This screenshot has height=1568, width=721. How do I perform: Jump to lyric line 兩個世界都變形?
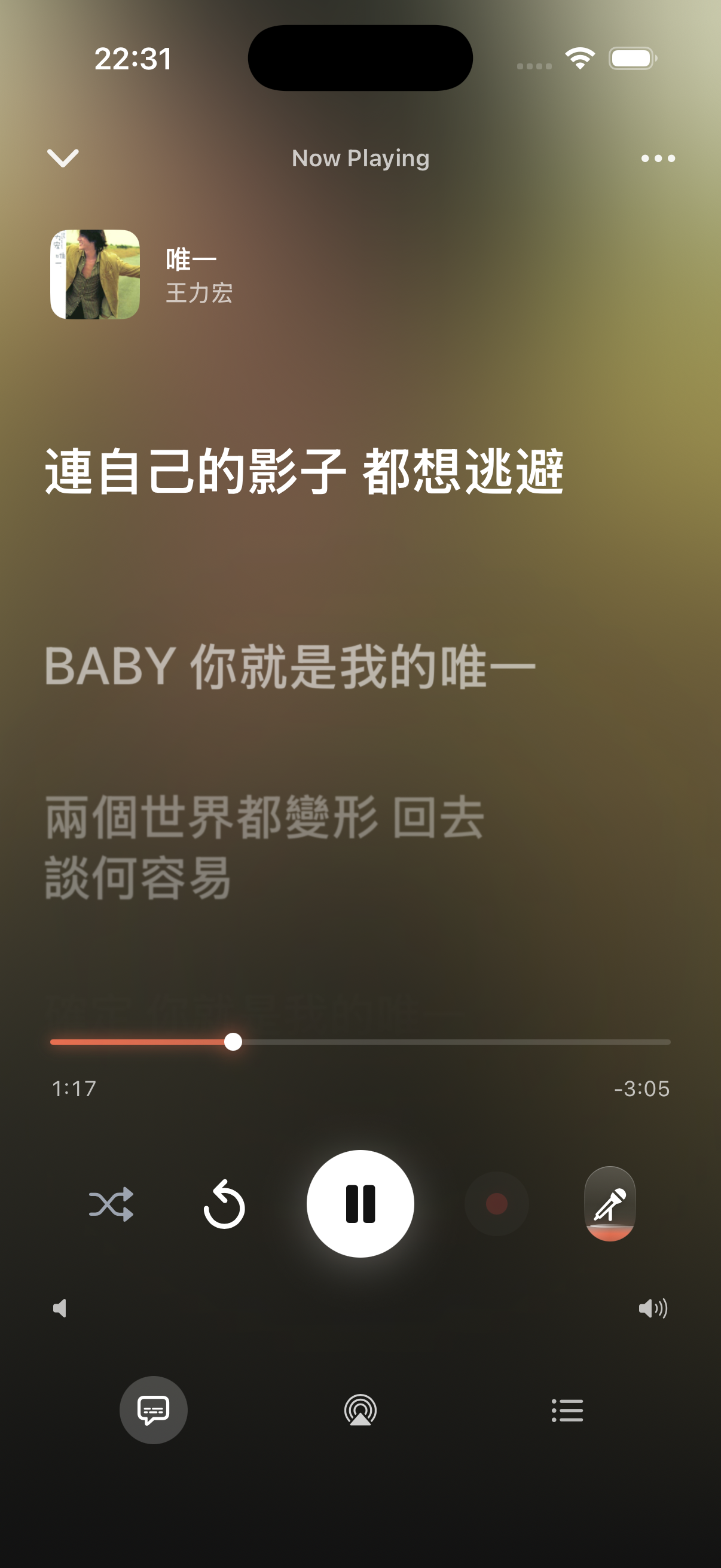click(x=212, y=817)
